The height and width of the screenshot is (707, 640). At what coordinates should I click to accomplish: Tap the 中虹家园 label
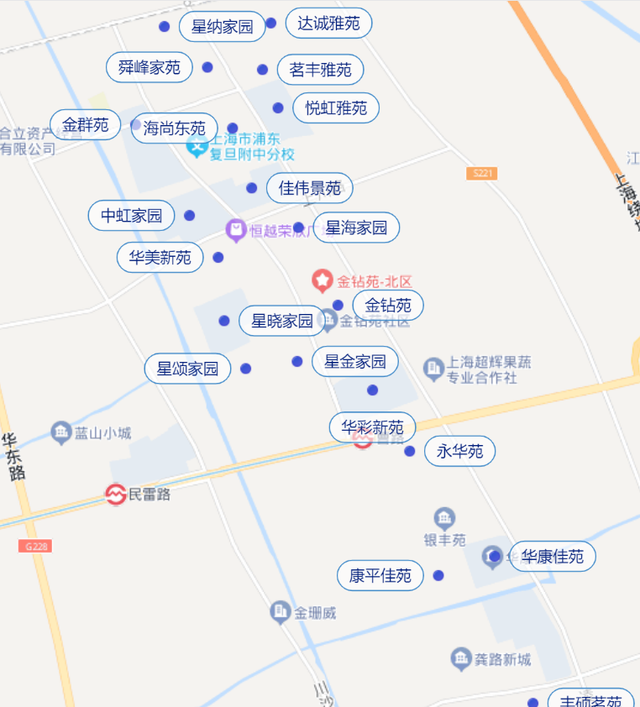131,215
